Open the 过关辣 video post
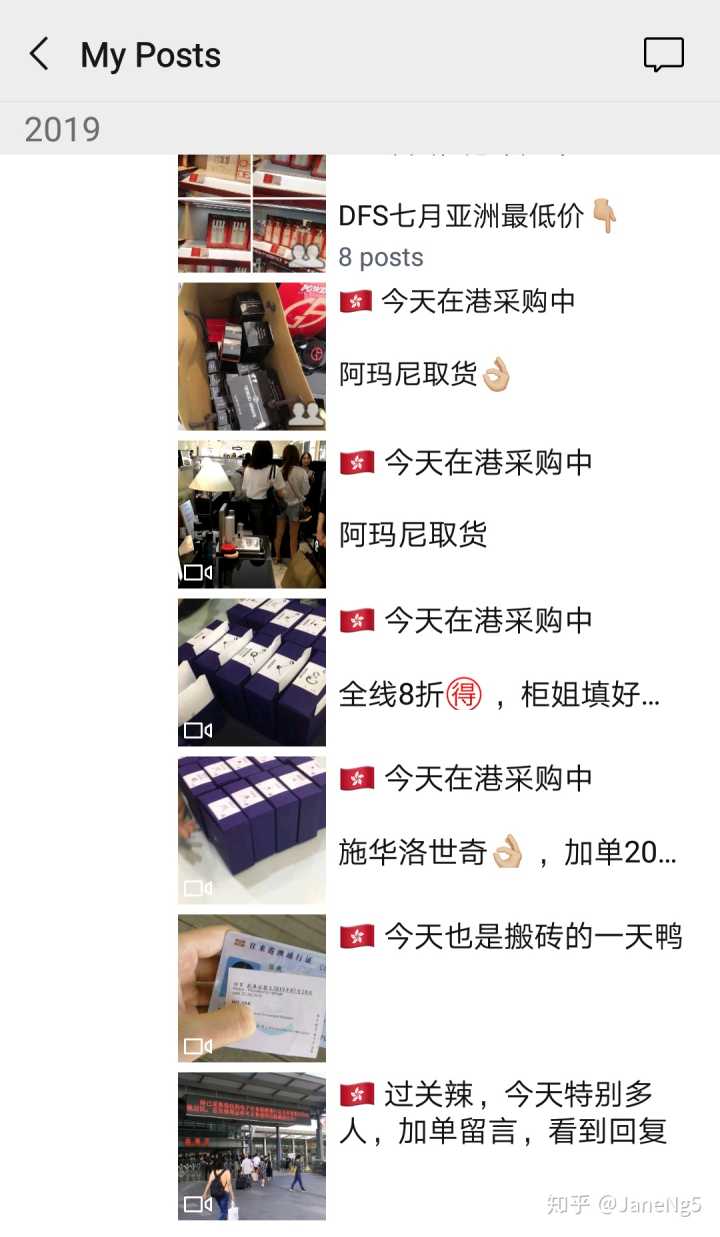Image resolution: width=720 pixels, height=1237 pixels. pos(252,1146)
